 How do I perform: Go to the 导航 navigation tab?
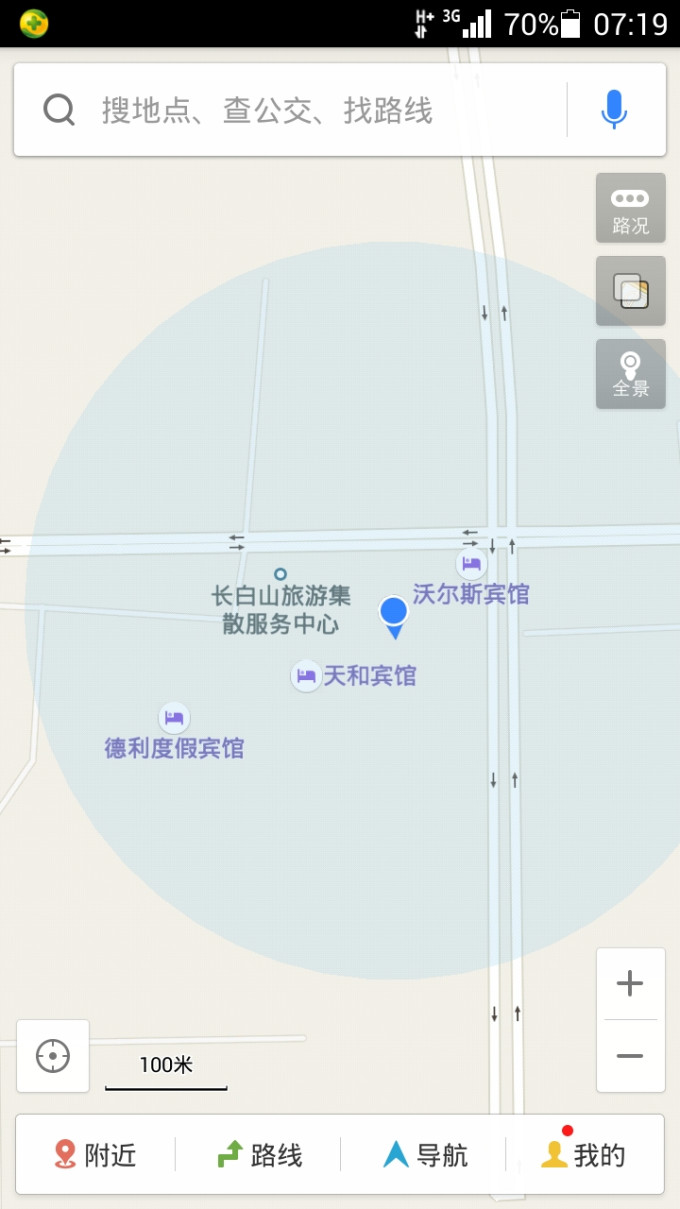[x=425, y=1155]
